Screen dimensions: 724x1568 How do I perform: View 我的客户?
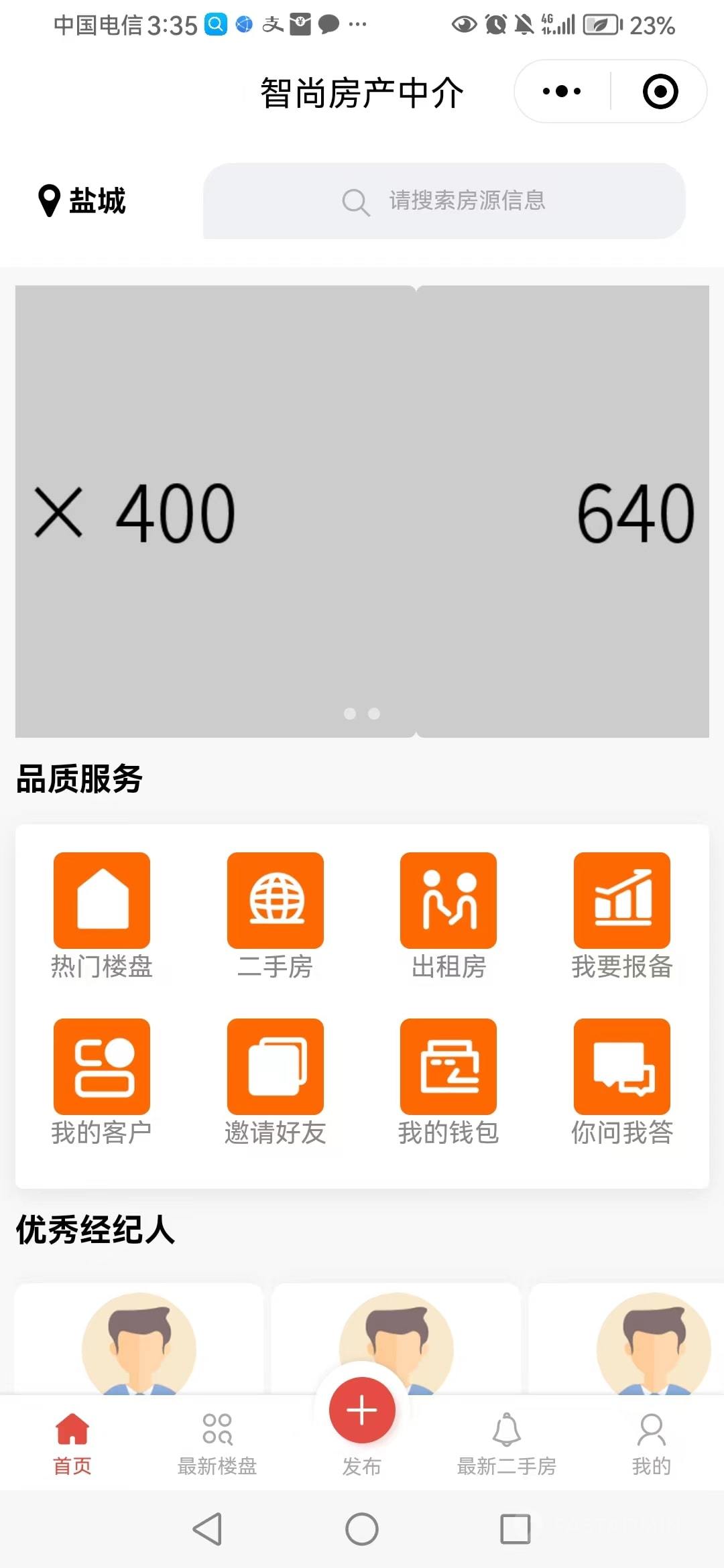point(102,1081)
